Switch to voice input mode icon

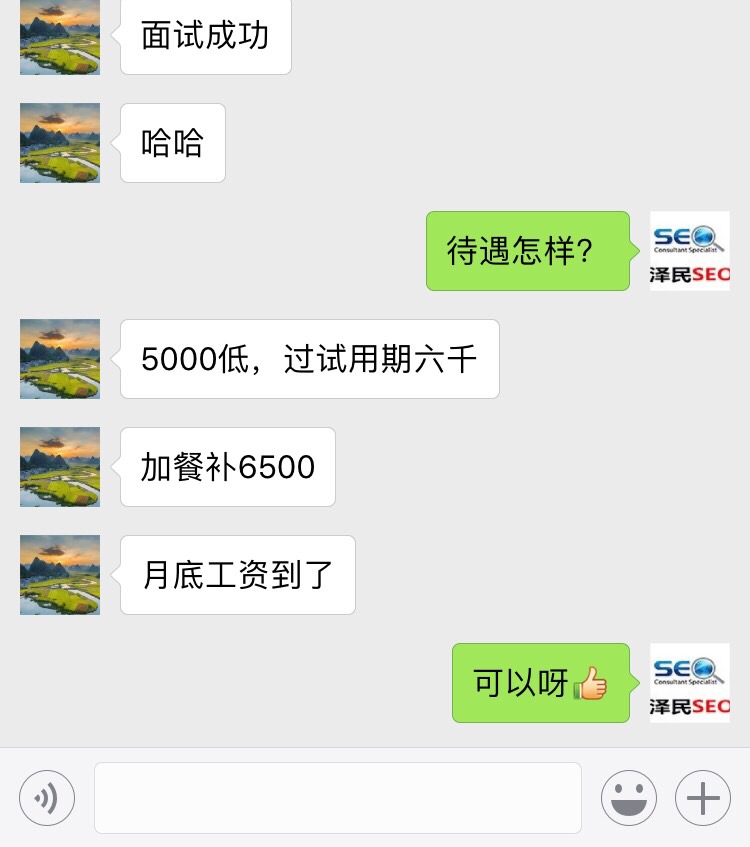click(46, 797)
